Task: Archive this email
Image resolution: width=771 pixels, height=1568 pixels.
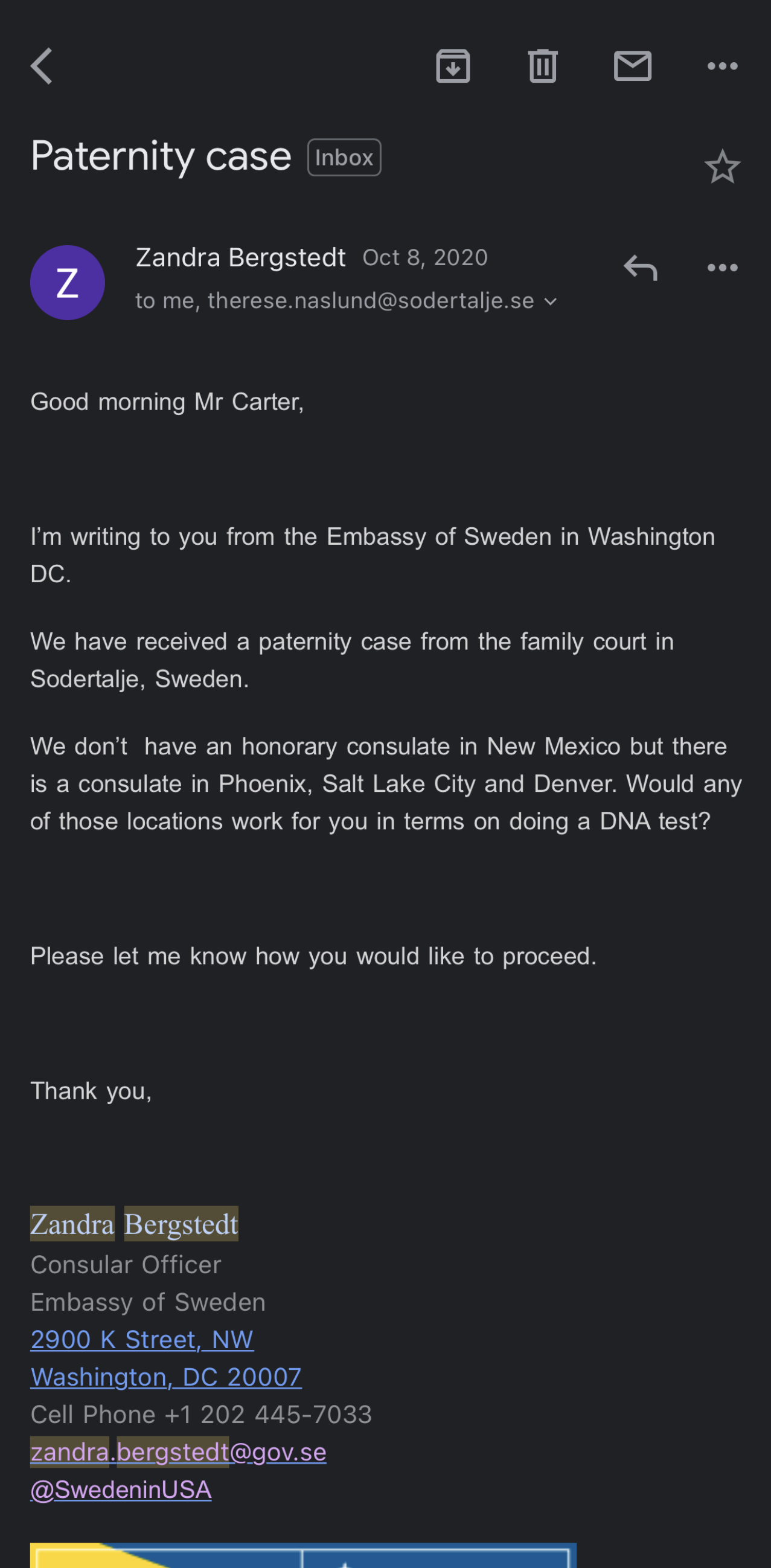Action: pos(453,66)
